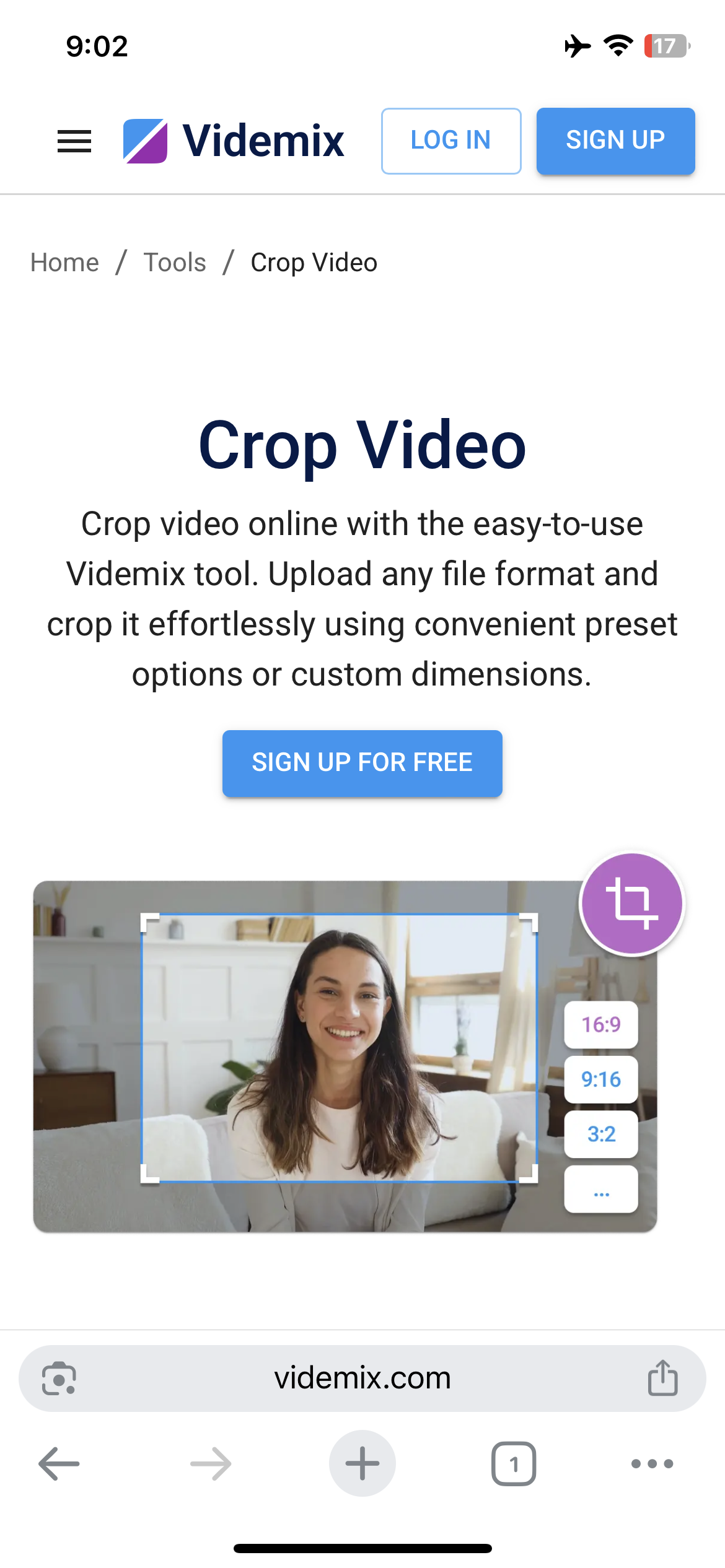Tap SIGN UP FOR FREE
This screenshot has height=1568, width=725.
[362, 763]
